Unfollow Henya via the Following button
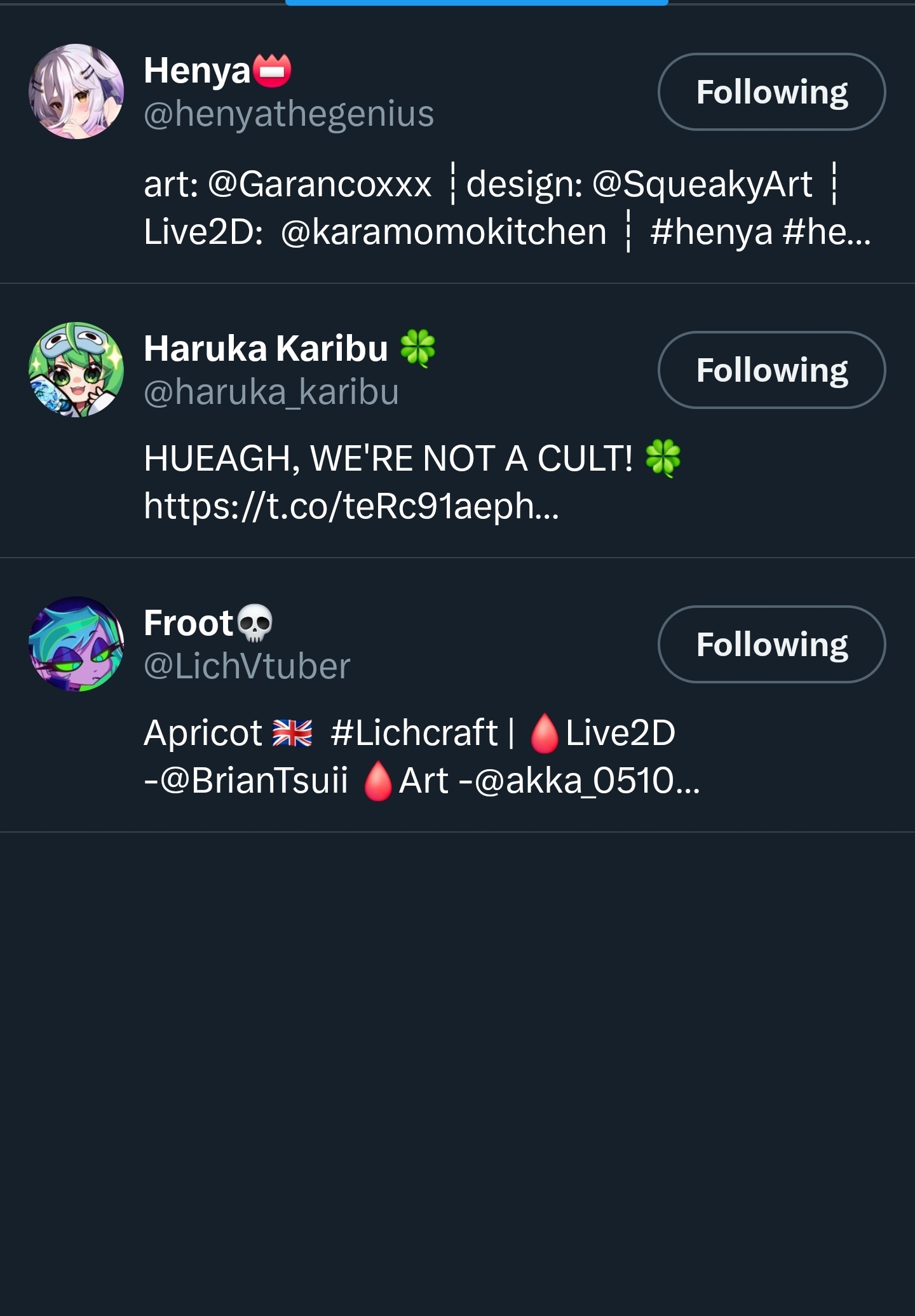Image resolution: width=915 pixels, height=1316 pixels. 771,92
